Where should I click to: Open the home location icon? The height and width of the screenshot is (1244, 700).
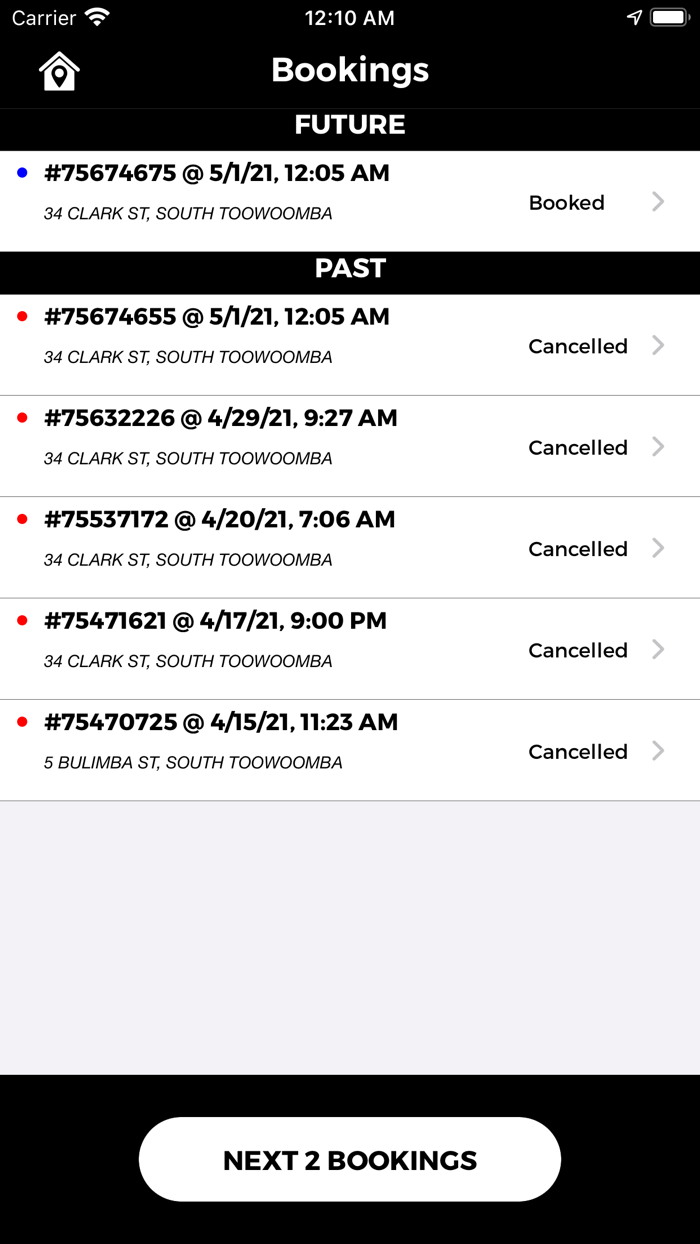[59, 71]
